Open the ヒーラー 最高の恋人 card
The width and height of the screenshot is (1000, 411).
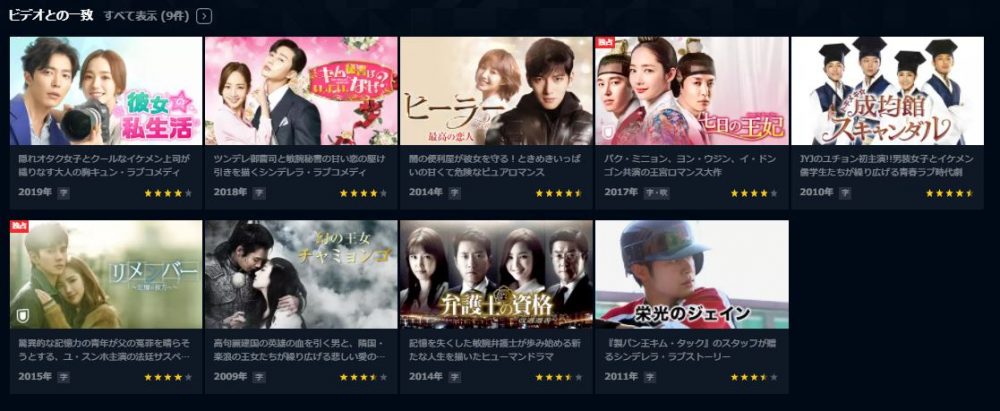[x=496, y=91]
